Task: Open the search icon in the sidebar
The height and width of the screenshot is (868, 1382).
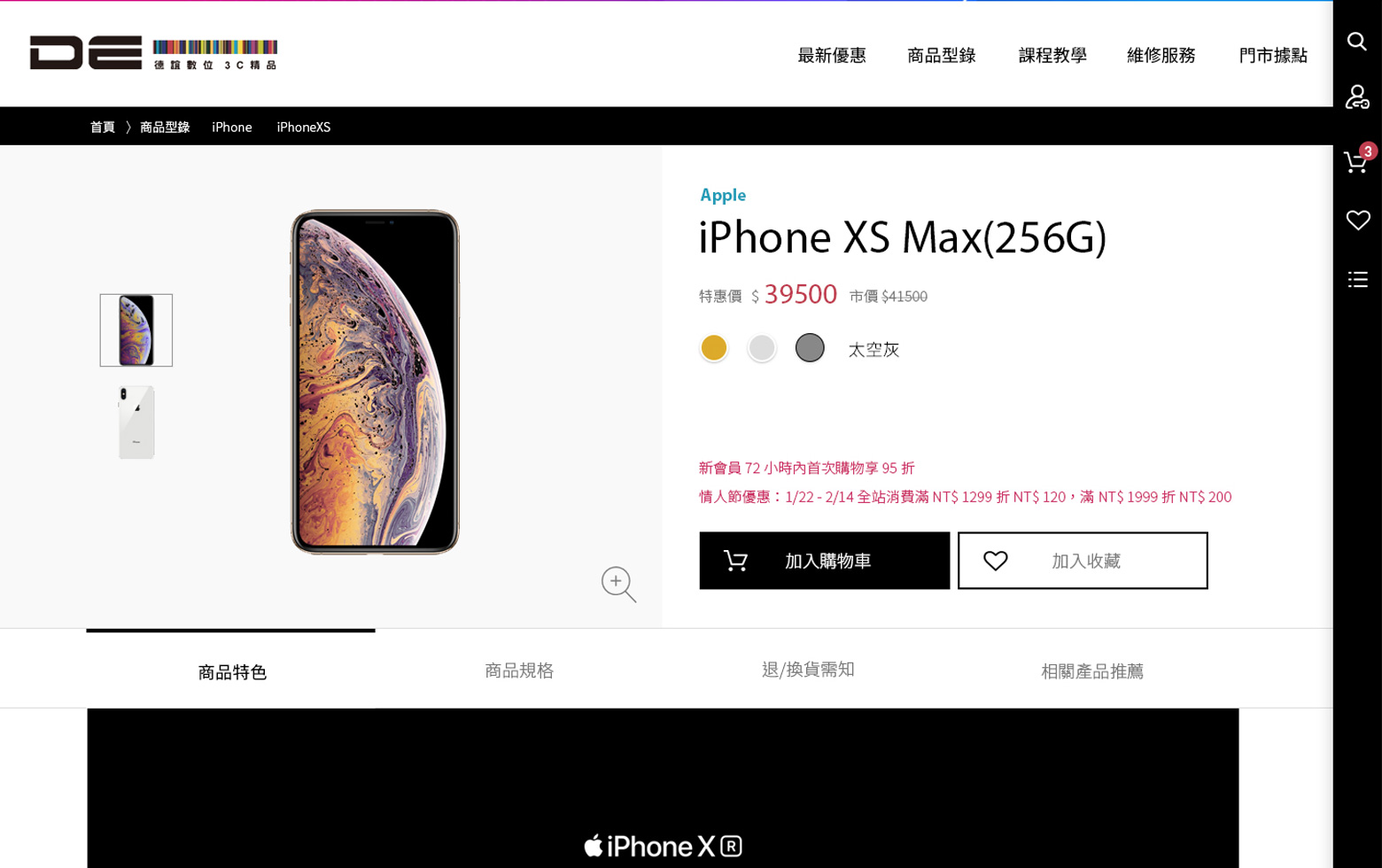Action: point(1356,42)
